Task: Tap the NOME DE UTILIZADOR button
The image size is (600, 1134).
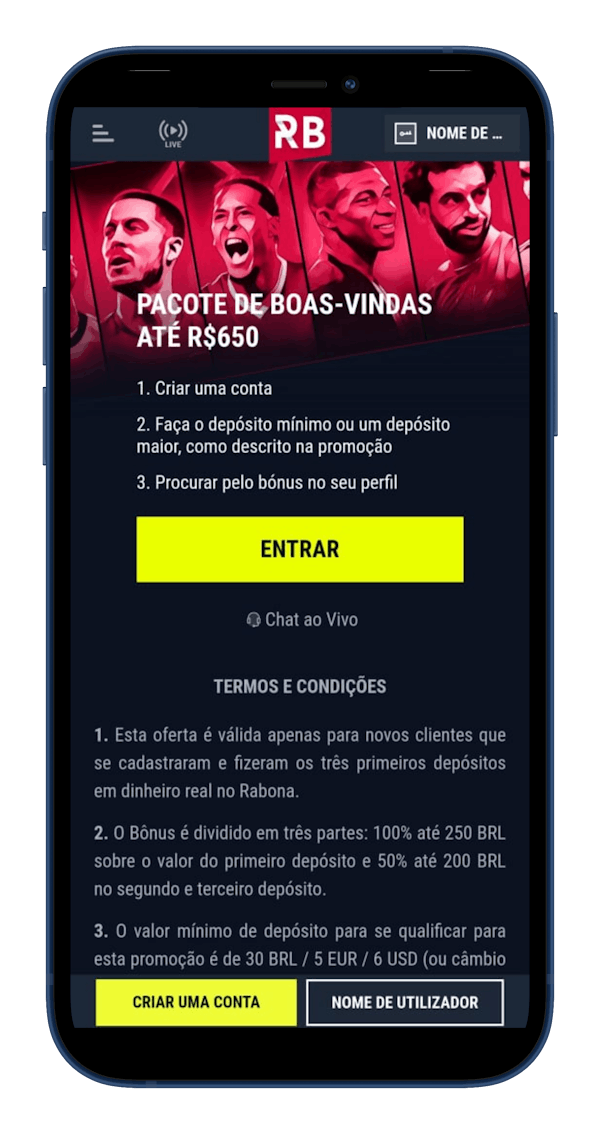Action: click(405, 1002)
